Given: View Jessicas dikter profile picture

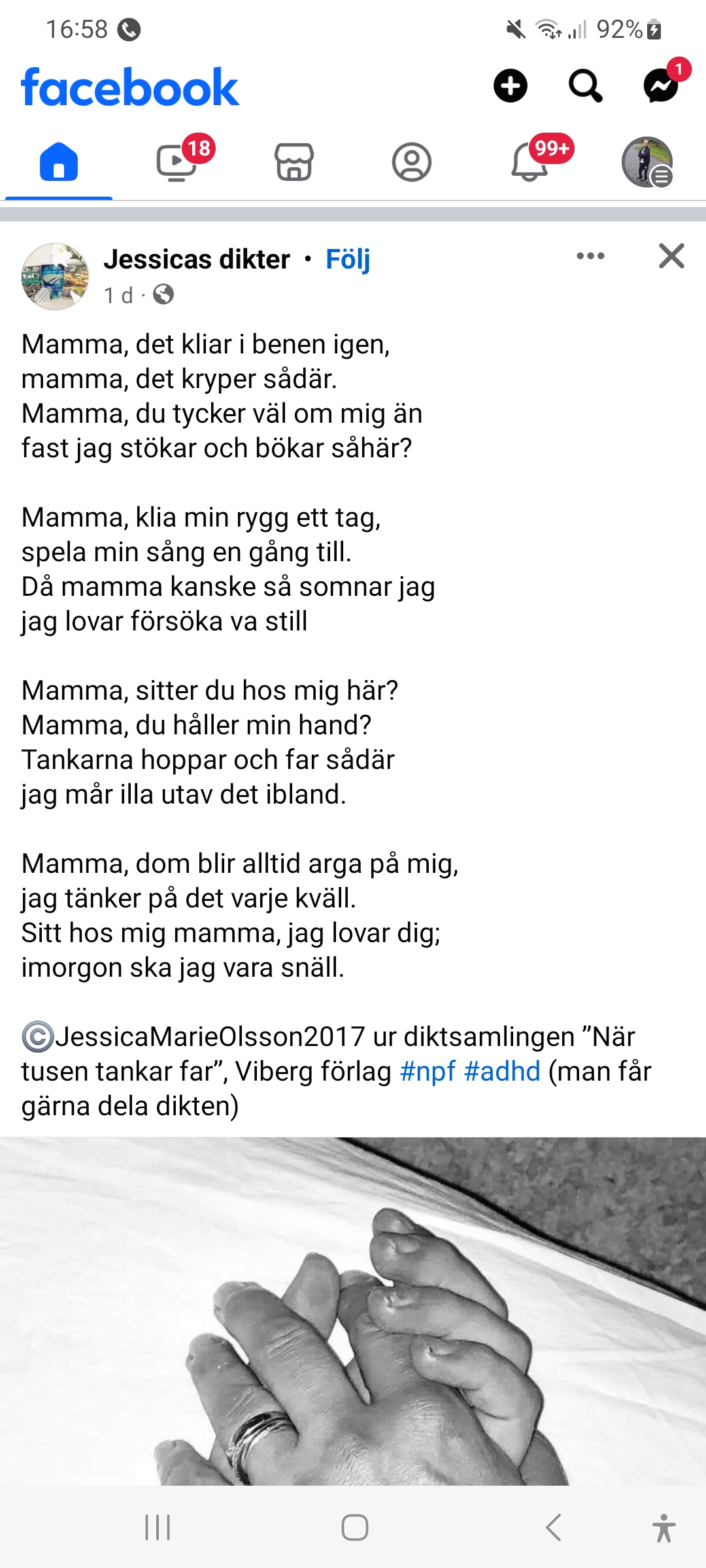Looking at the screenshot, I should coord(56,276).
